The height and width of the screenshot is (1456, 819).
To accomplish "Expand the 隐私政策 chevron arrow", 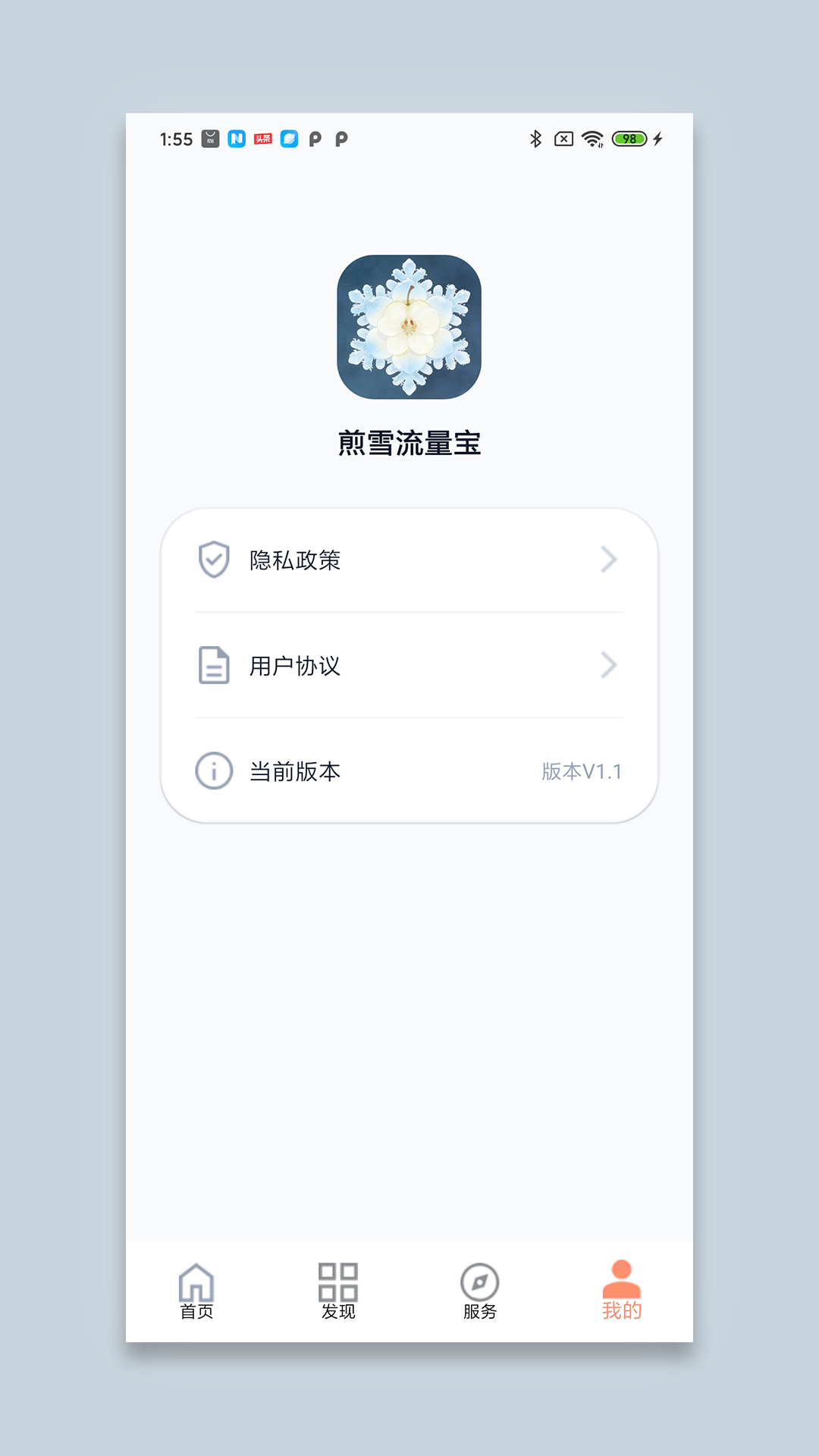I will (x=609, y=560).
